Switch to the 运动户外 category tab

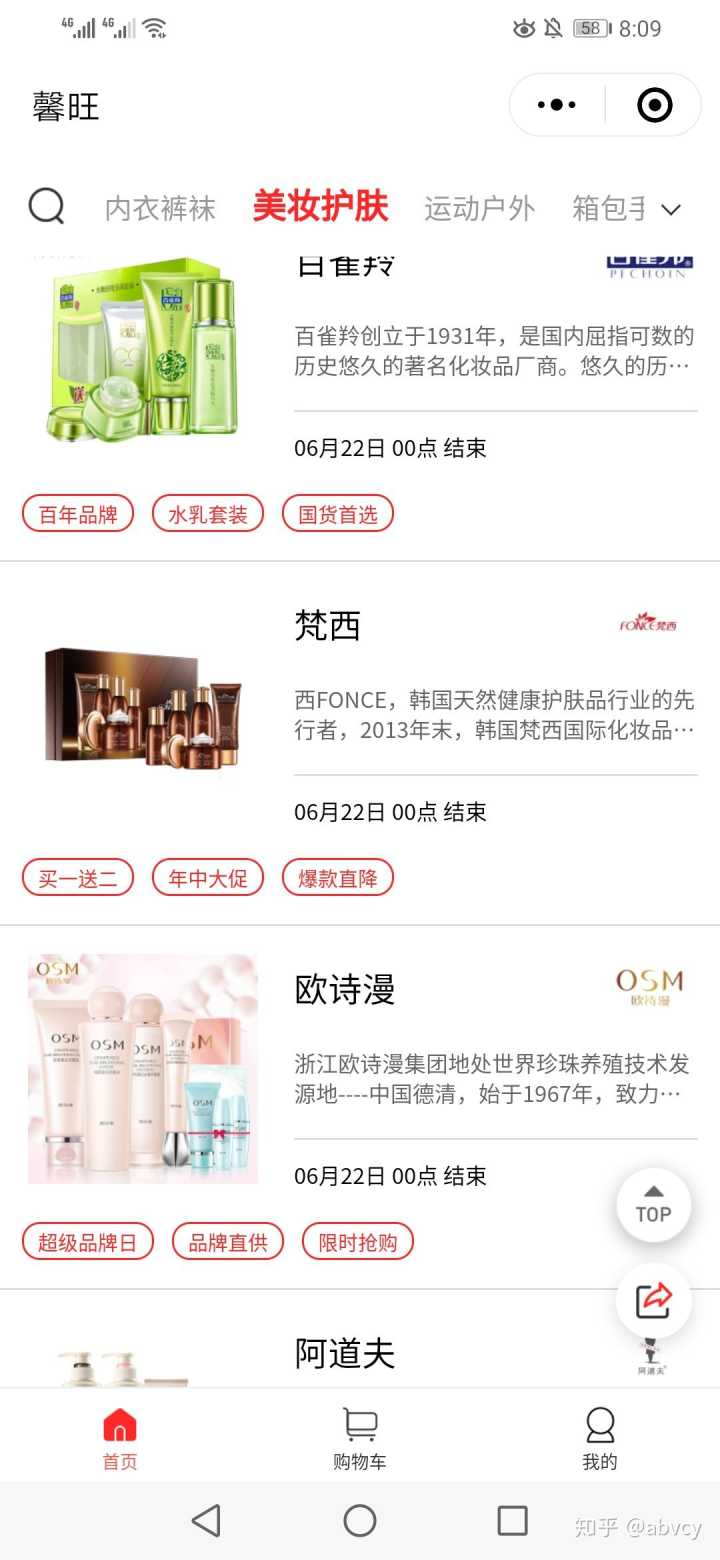coord(479,208)
